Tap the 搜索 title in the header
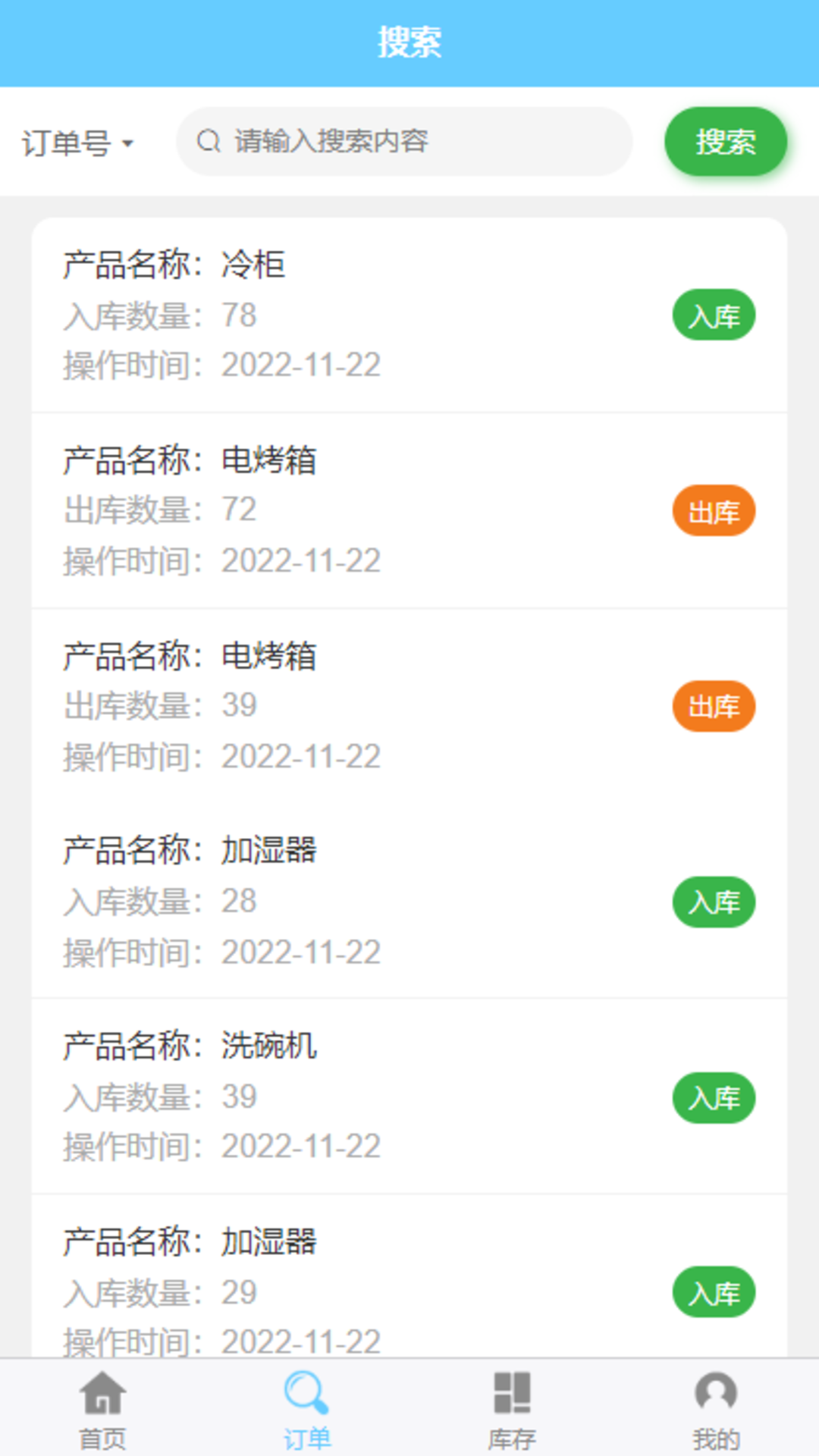The width and height of the screenshot is (819, 1456). [x=409, y=42]
